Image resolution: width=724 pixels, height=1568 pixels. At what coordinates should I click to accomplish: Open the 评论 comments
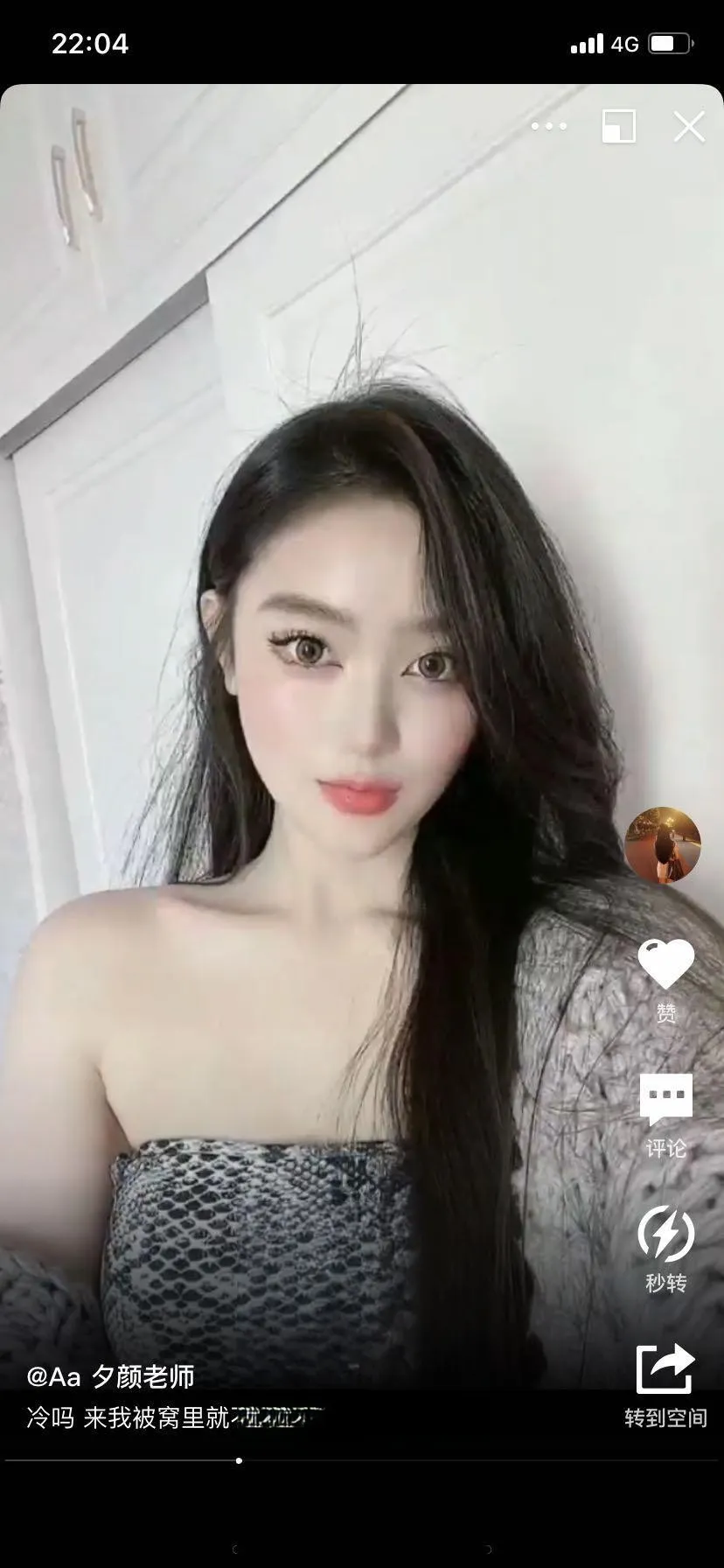(x=666, y=1101)
